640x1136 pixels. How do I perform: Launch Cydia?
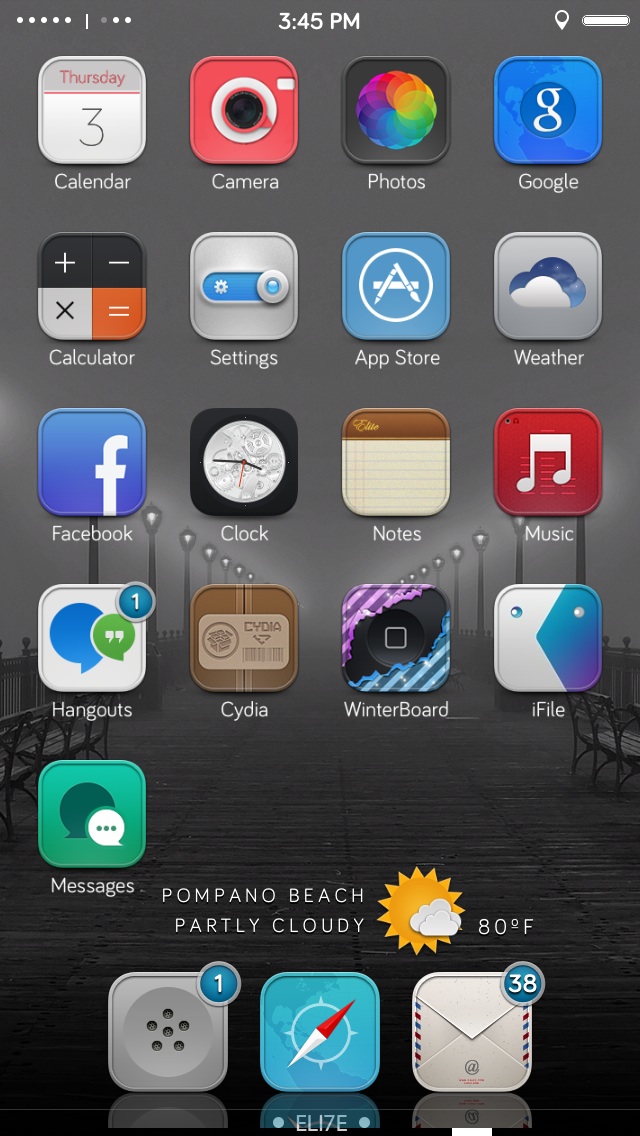(244, 638)
